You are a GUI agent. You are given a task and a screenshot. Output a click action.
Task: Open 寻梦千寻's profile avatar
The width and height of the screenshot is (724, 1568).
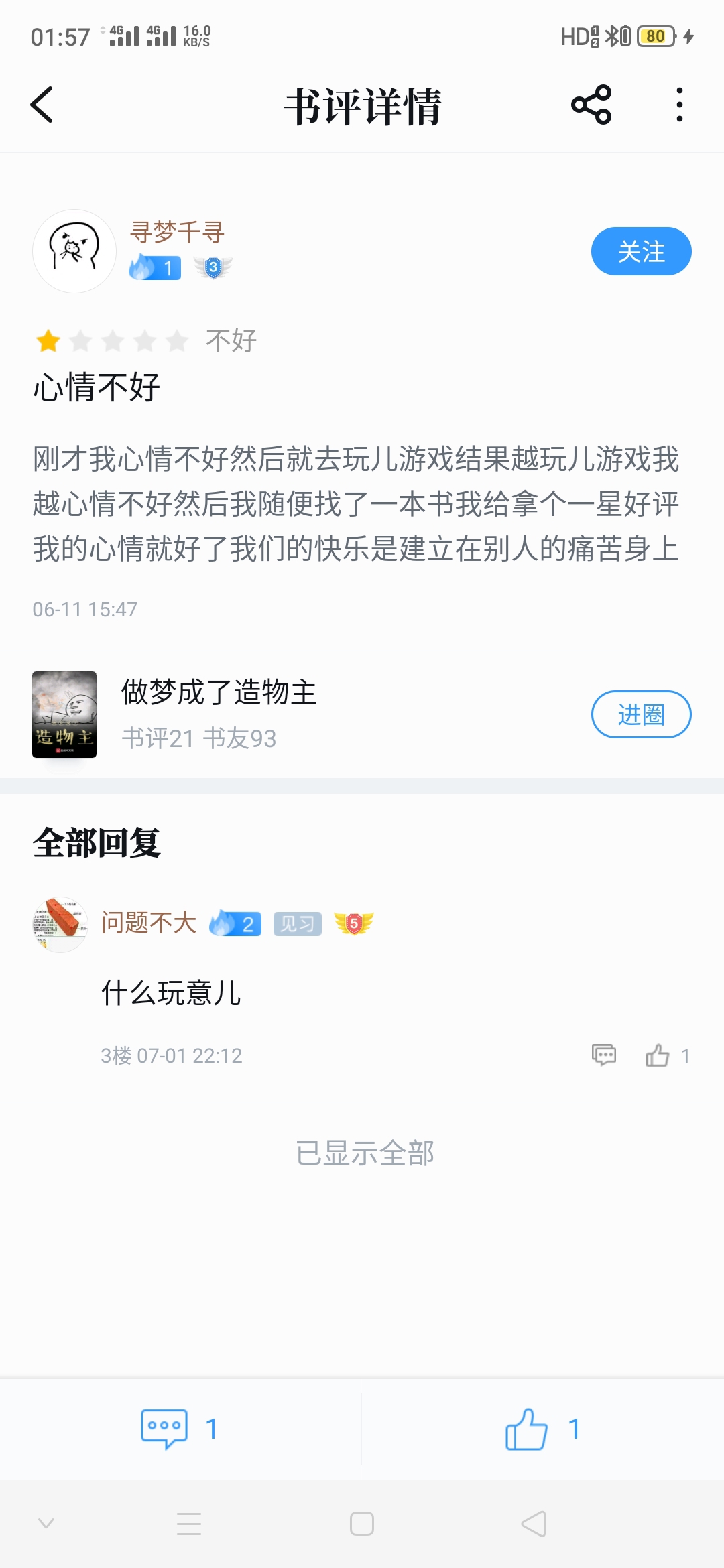coord(74,251)
